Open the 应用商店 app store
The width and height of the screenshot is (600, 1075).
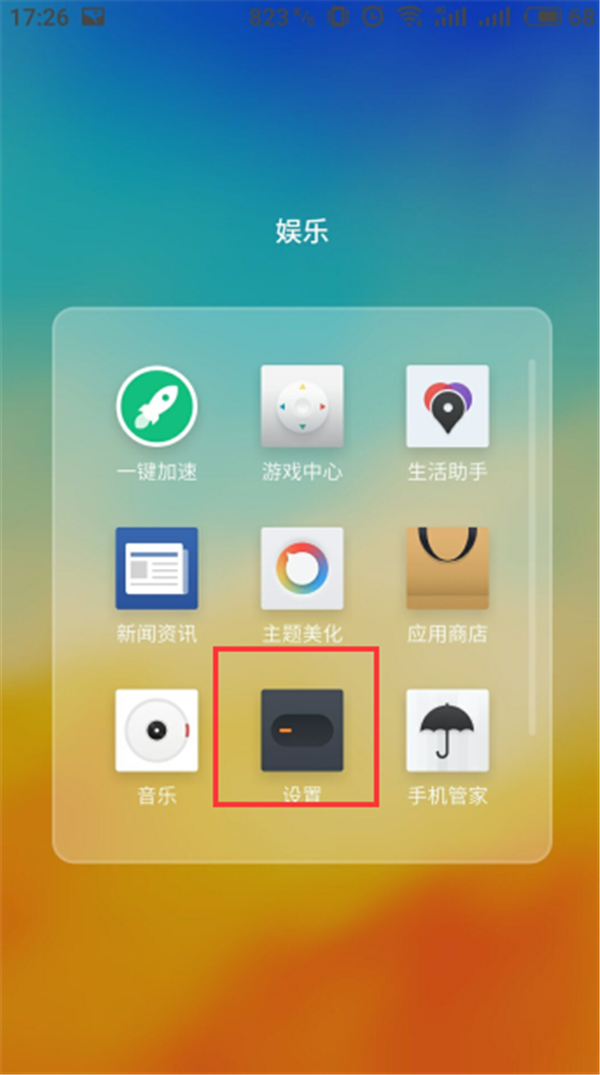point(447,568)
